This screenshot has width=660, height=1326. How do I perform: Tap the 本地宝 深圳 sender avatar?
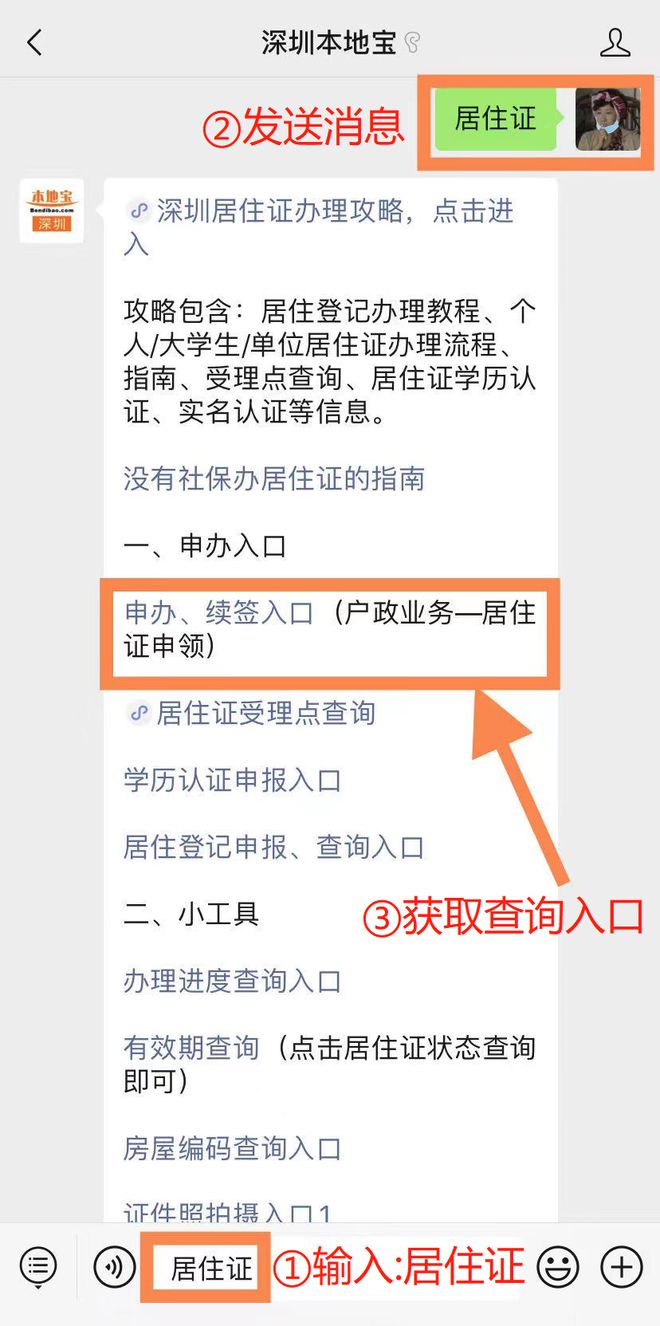52,210
